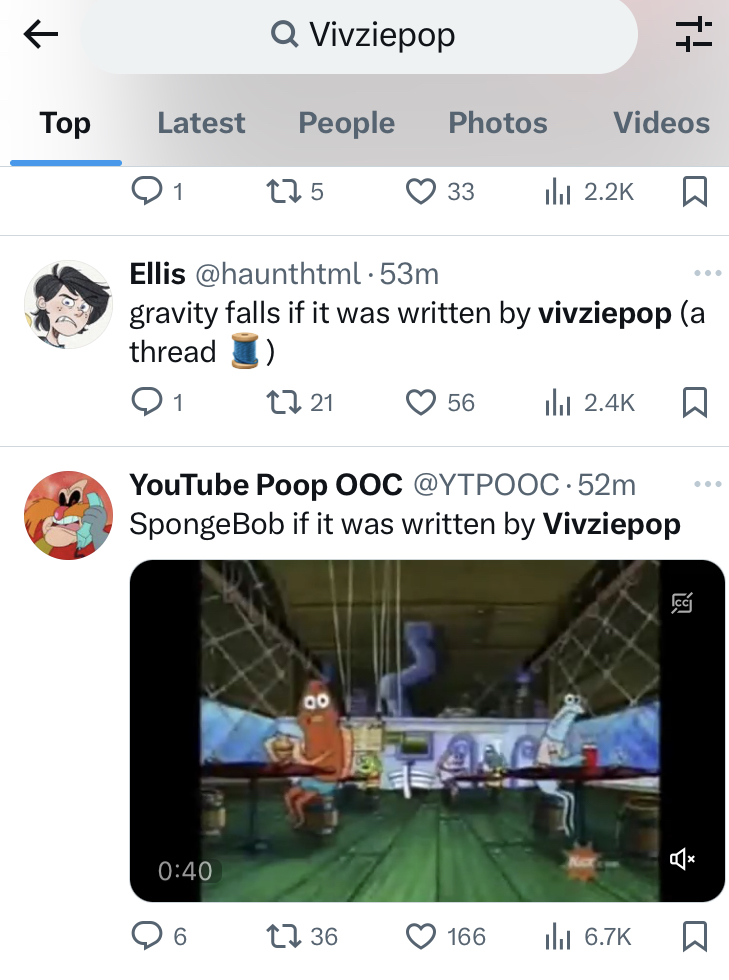Like the YouTube Poop OOC post
Viewport: 729px width, 980px height.
tap(421, 936)
